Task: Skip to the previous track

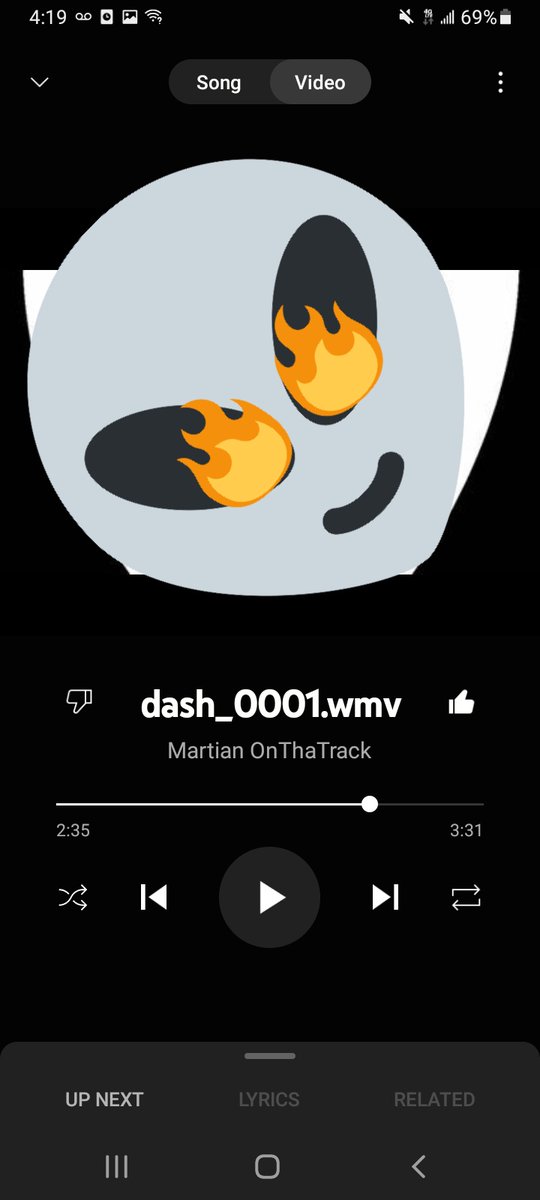Action: point(153,897)
